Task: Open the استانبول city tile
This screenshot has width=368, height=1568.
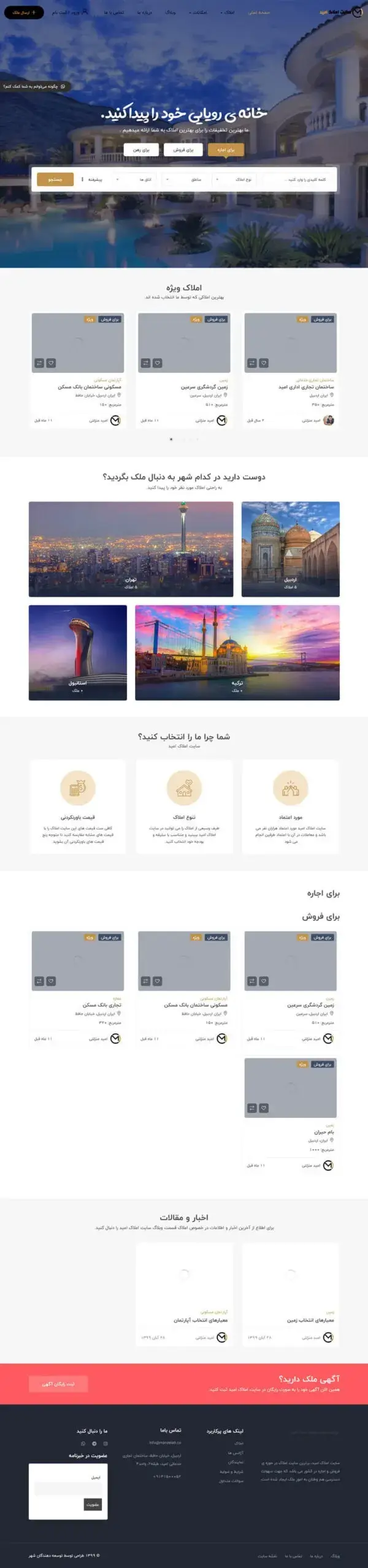Action: tap(78, 652)
